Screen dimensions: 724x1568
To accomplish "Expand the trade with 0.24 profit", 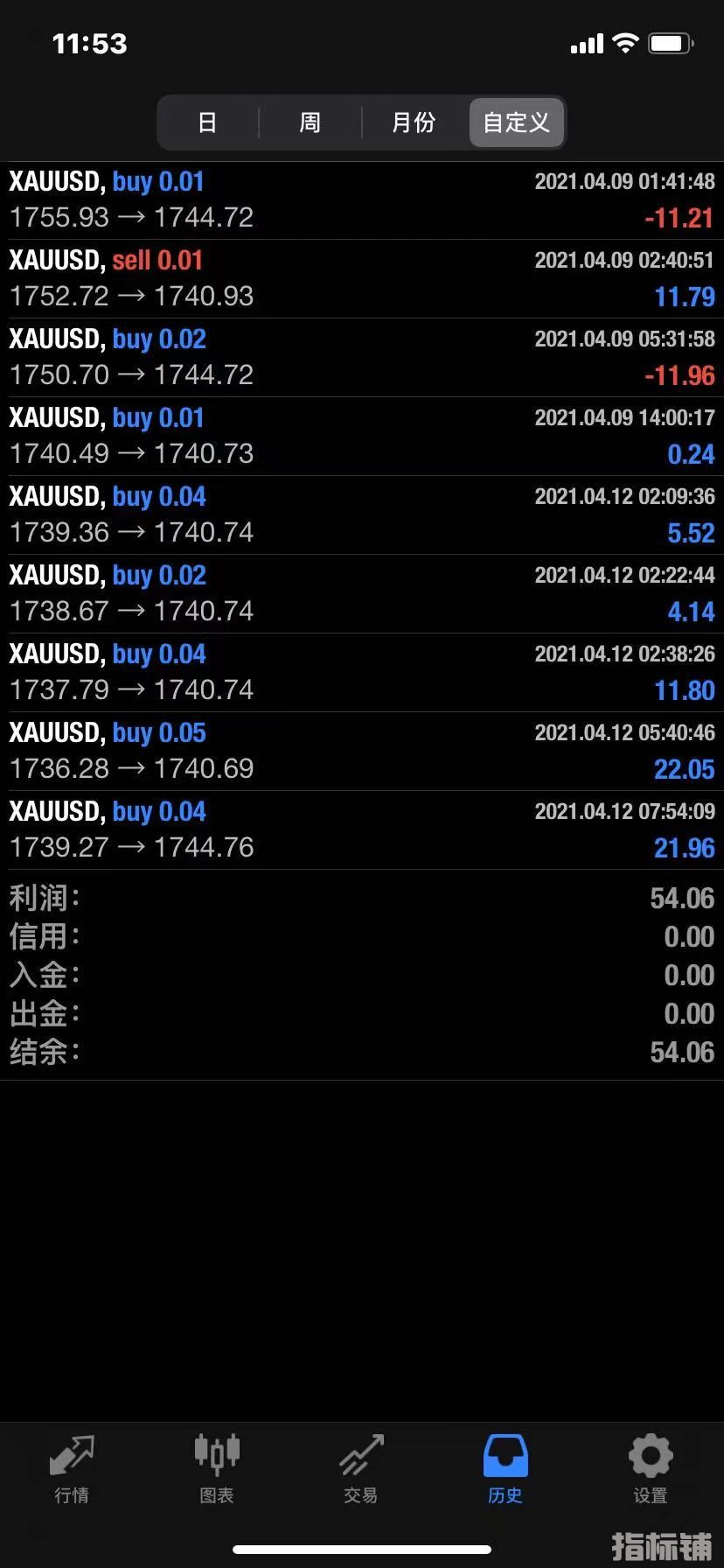I will 362,436.
